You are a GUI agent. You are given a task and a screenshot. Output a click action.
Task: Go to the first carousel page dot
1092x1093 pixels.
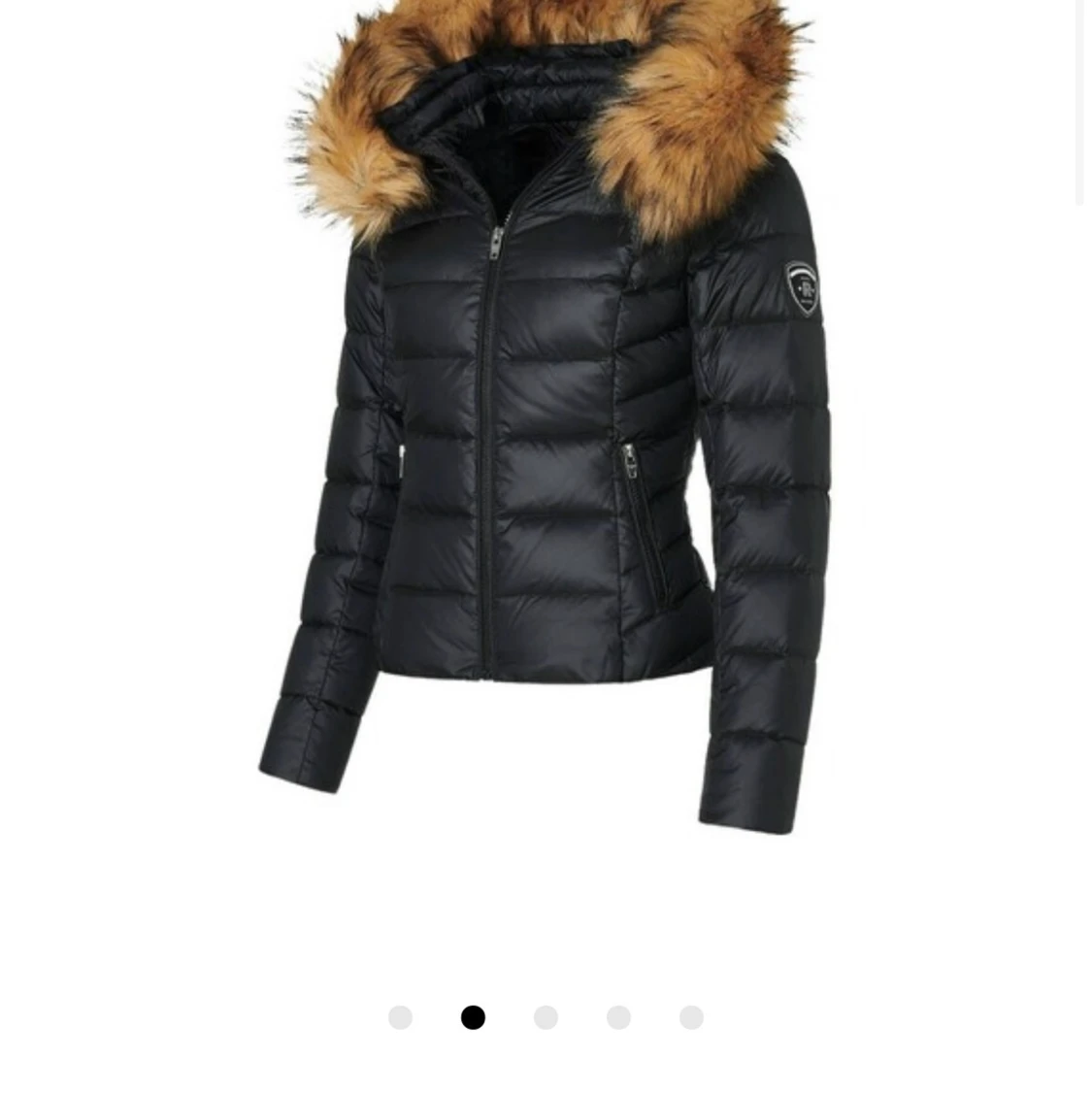(400, 1017)
